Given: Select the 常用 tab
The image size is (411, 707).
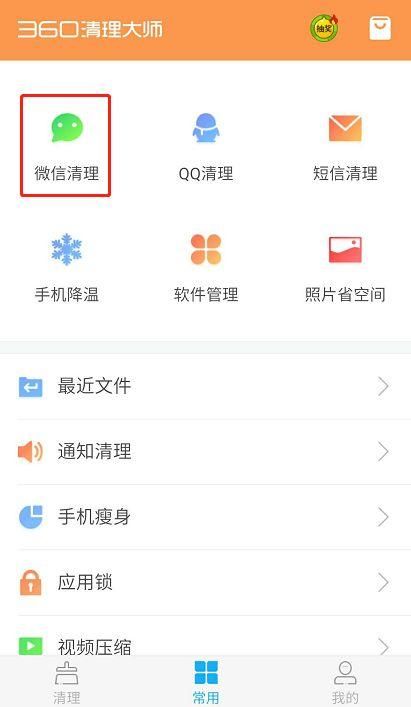Looking at the screenshot, I should point(206,682).
